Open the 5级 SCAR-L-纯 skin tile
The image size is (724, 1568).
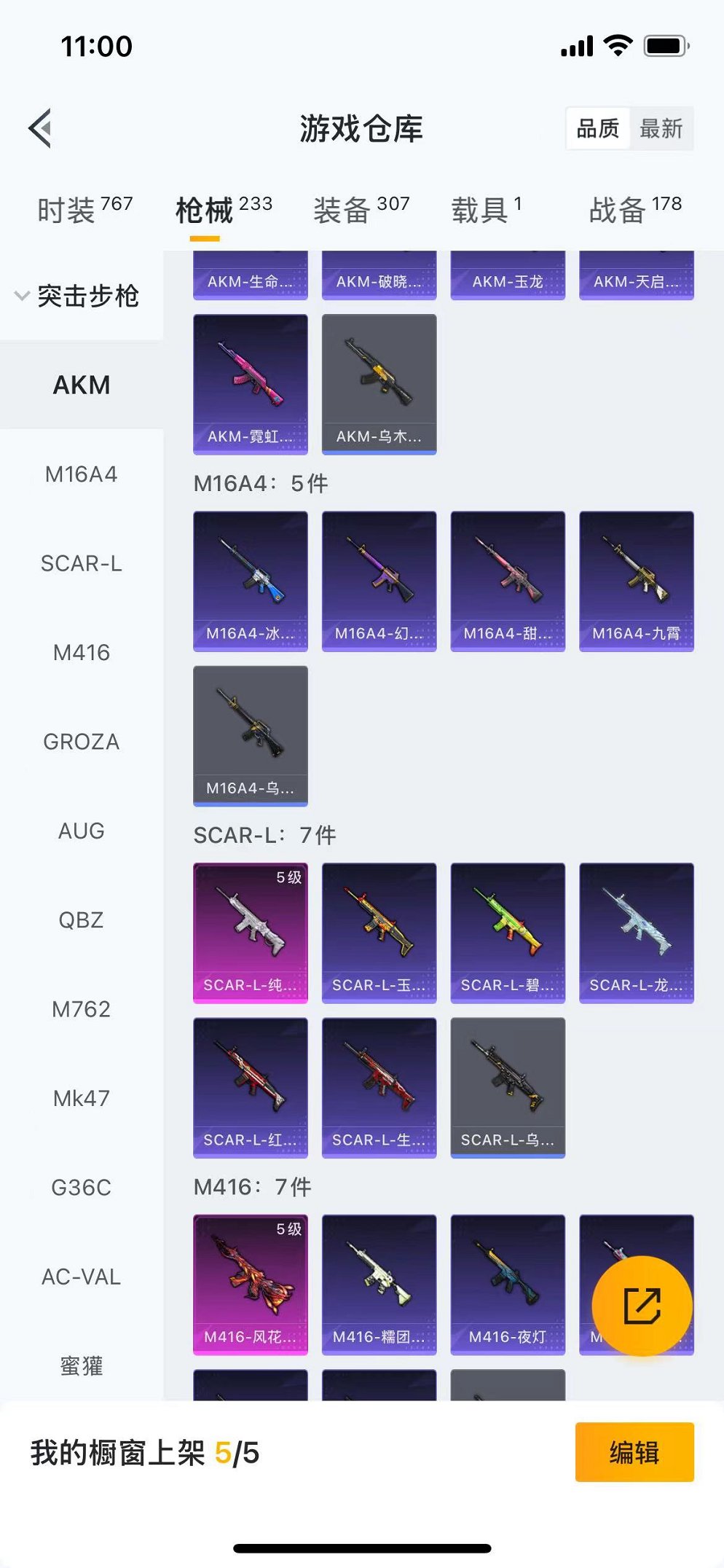pyautogui.click(x=250, y=933)
